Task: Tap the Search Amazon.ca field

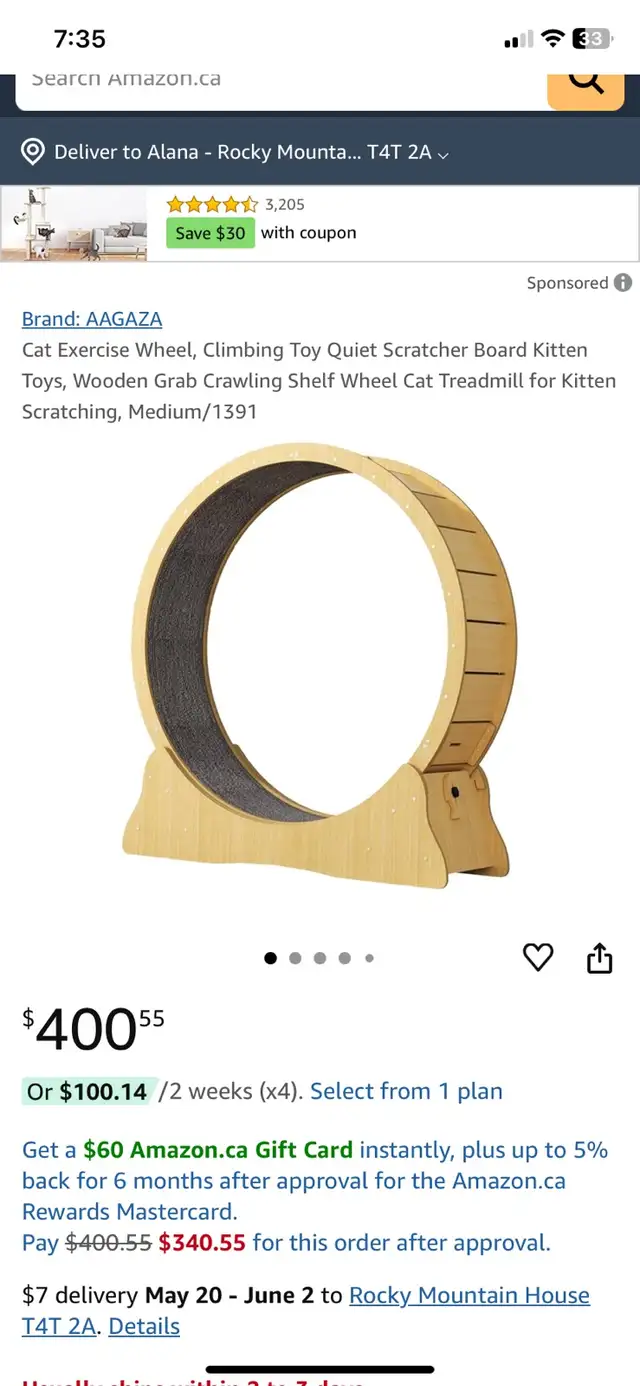Action: (281, 86)
